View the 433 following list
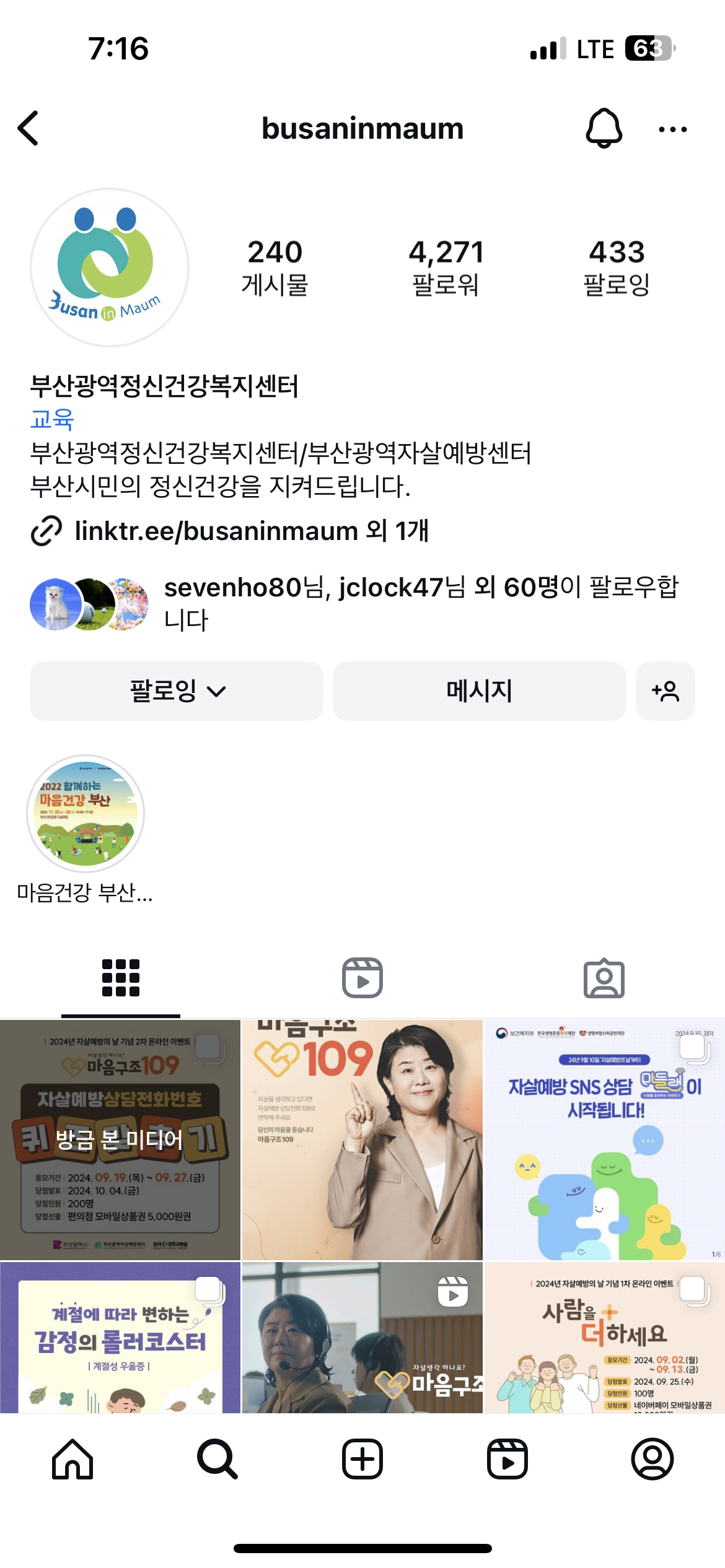Image resolution: width=725 pixels, height=1568 pixels. click(x=617, y=268)
